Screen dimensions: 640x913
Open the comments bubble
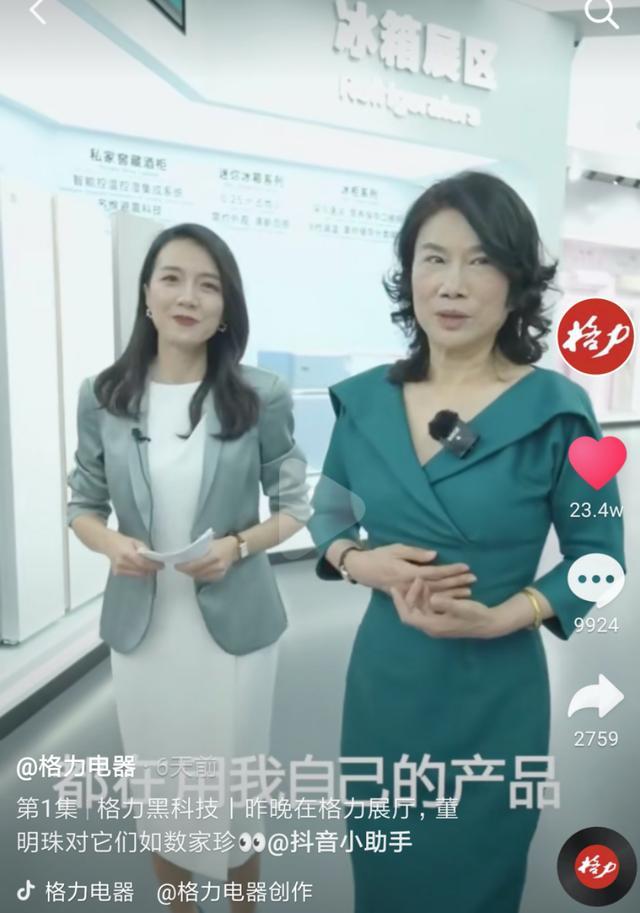coord(596,581)
